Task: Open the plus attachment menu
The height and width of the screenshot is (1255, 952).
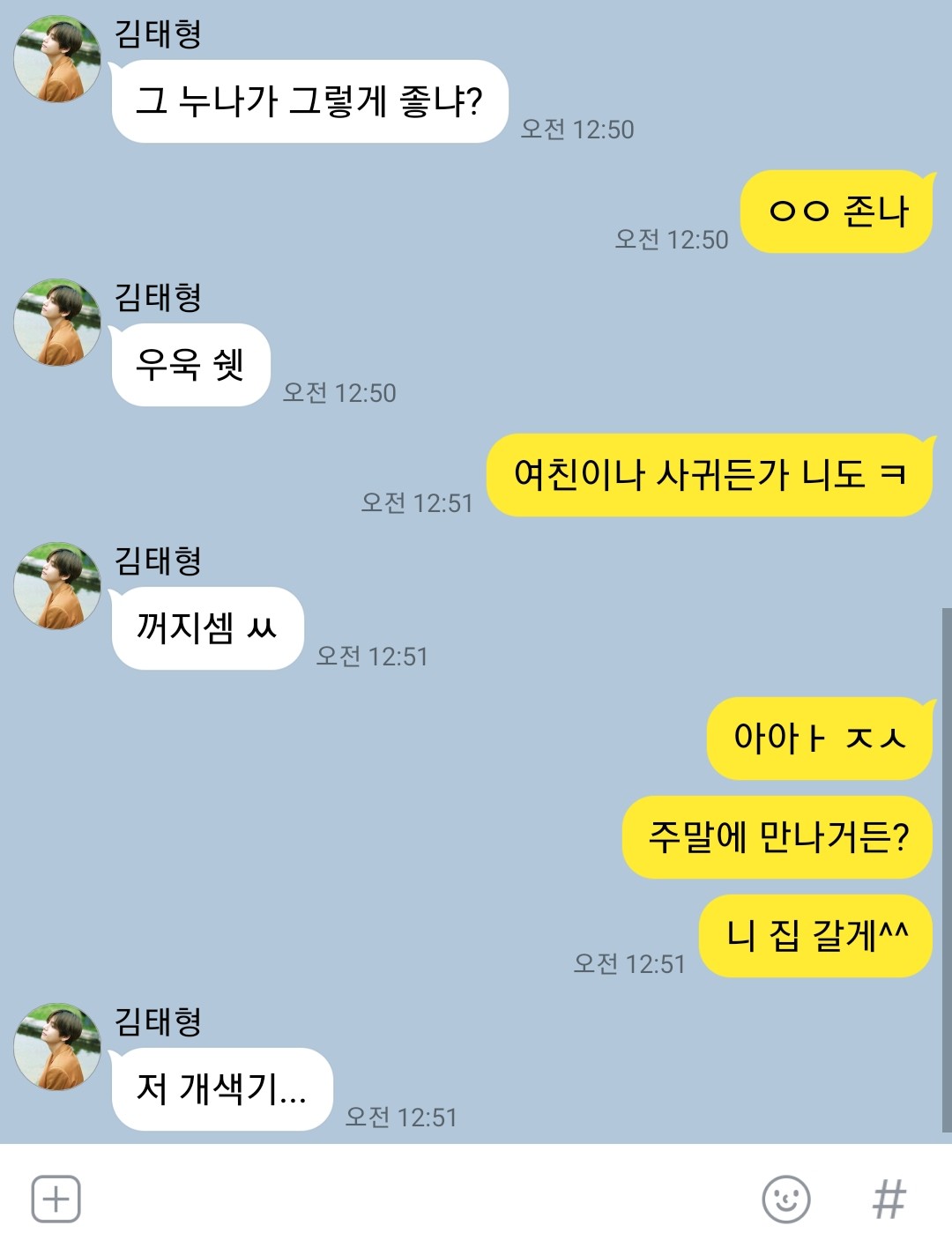Action: pyautogui.click(x=56, y=1199)
